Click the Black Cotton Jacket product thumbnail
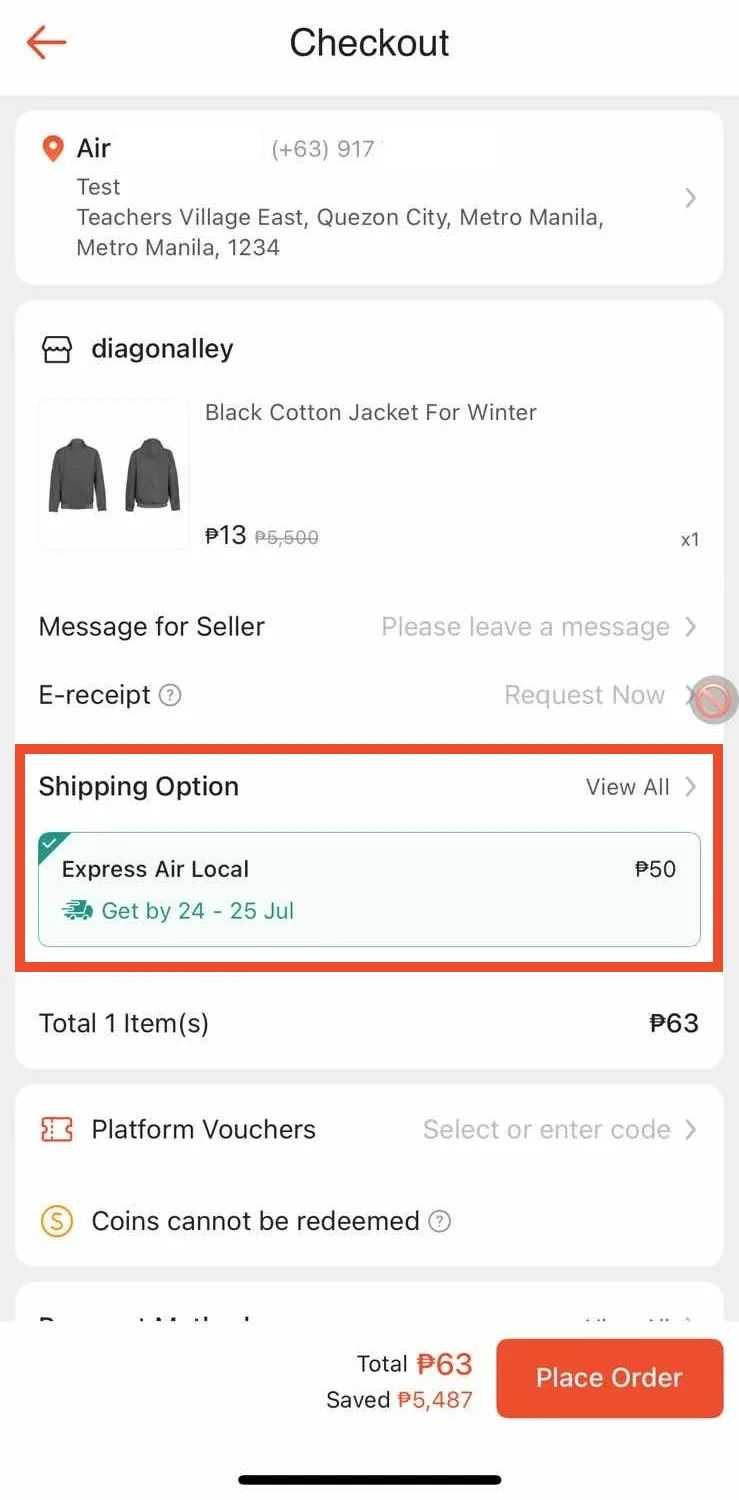This screenshot has width=739, height=1500. [112, 474]
